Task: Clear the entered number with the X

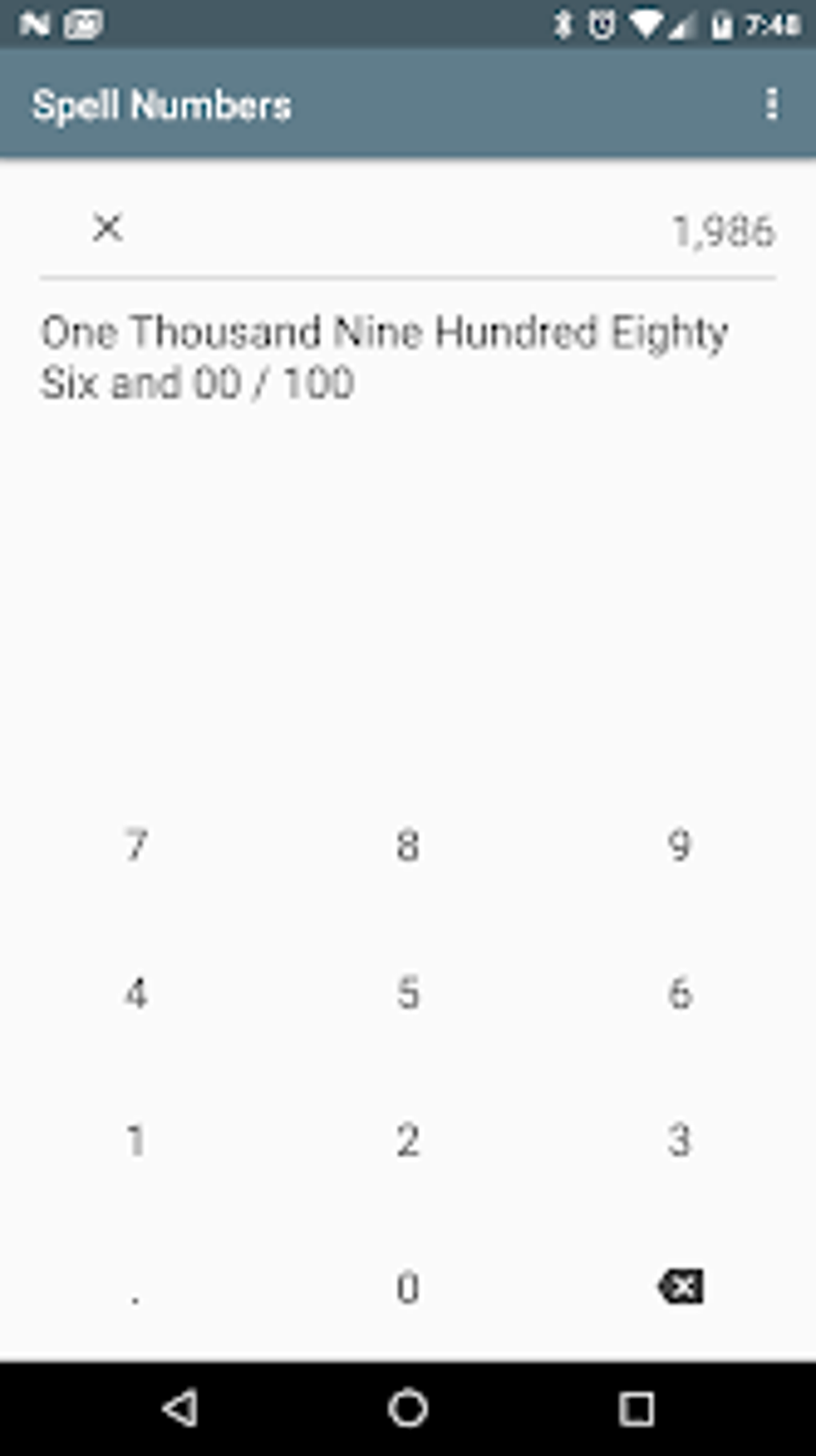Action: tap(107, 228)
